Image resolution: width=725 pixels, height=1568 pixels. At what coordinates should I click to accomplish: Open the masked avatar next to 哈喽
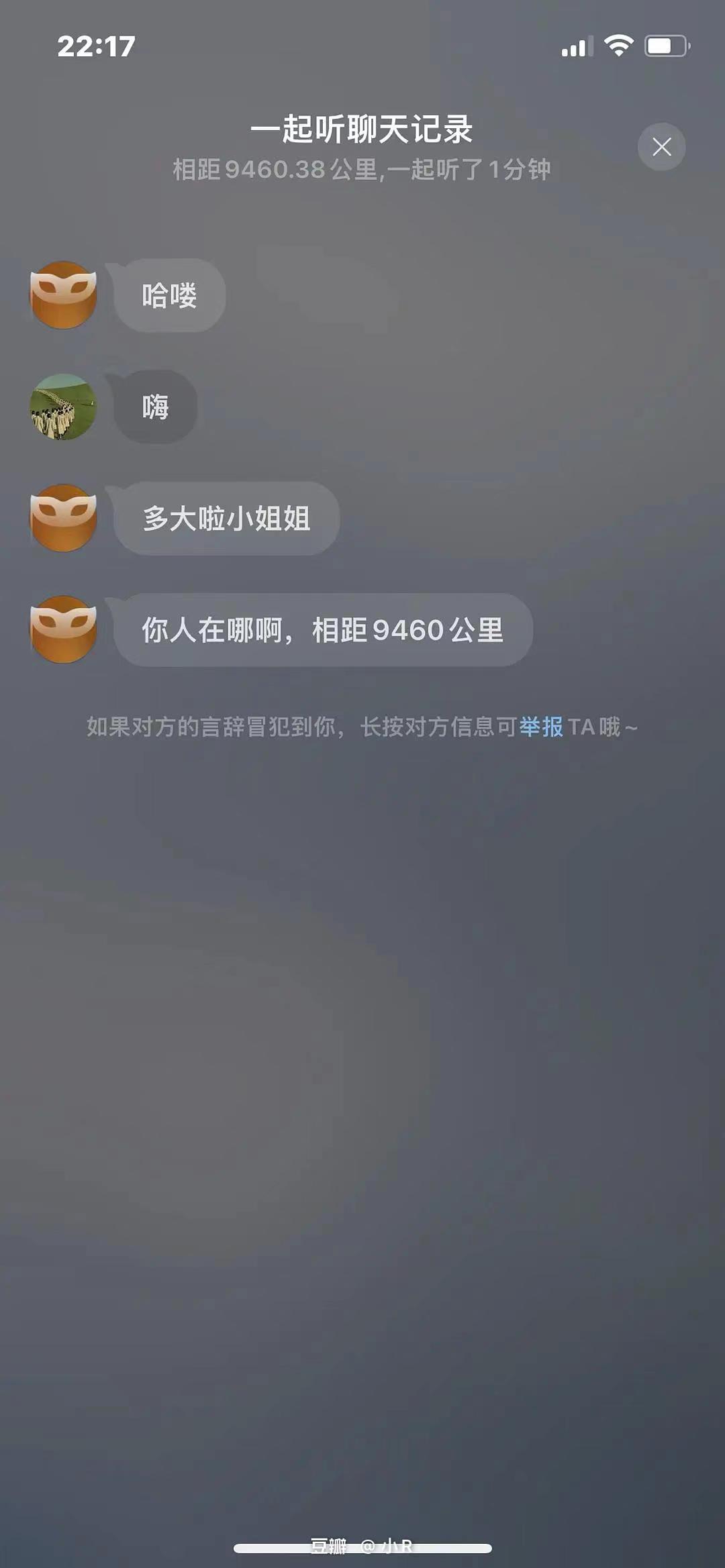click(64, 295)
